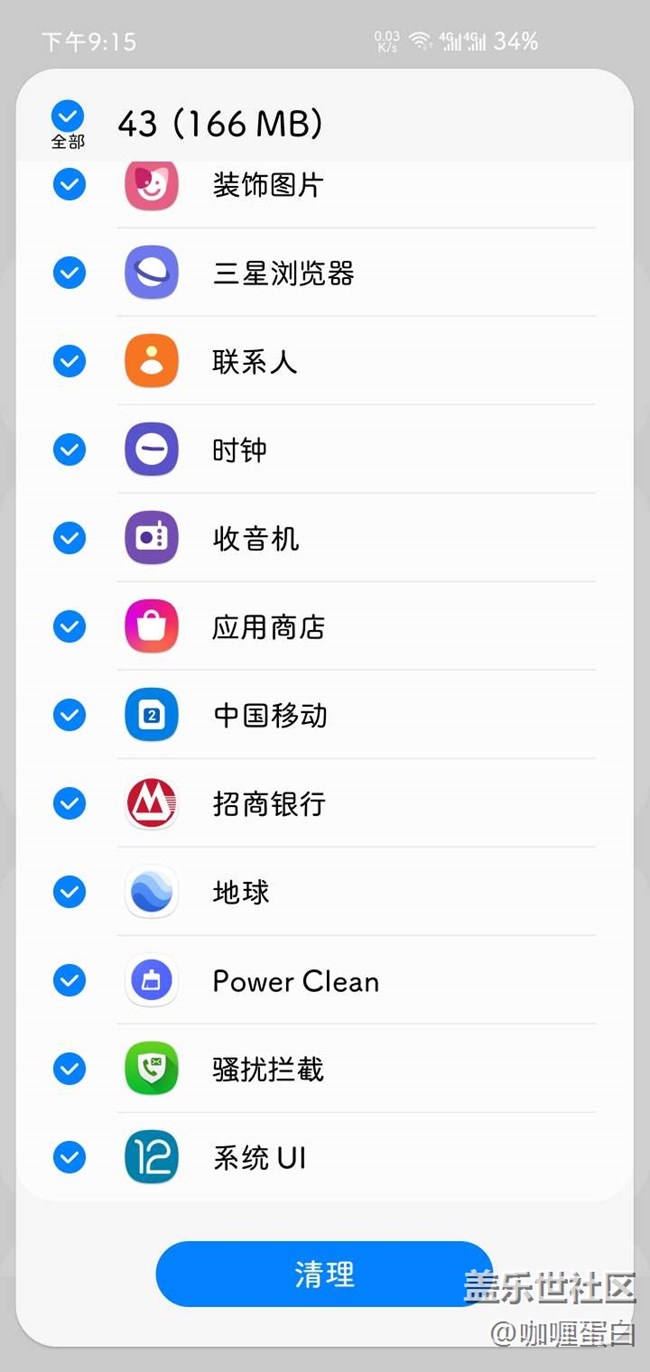Screen dimensions: 650x1372
Task: Deselect 三星浏览器 from the list
Action: tap(69, 273)
